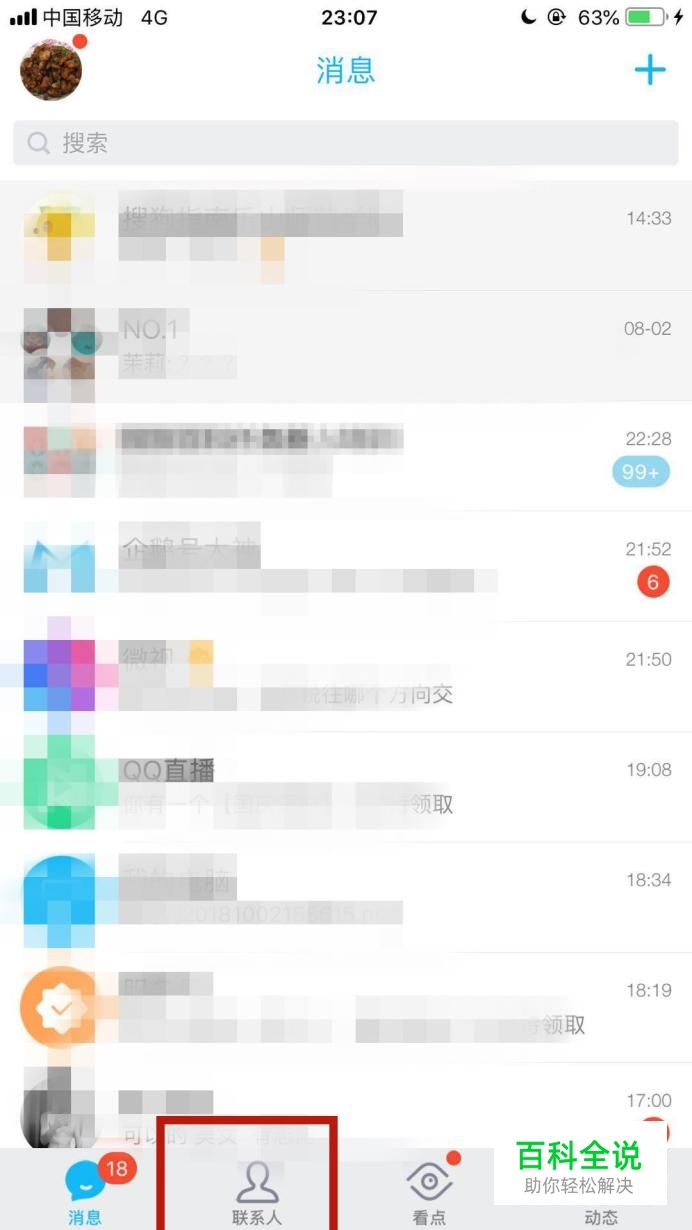Open the 21:50 conversation
Screen dimensions: 692x1230
click(x=346, y=677)
